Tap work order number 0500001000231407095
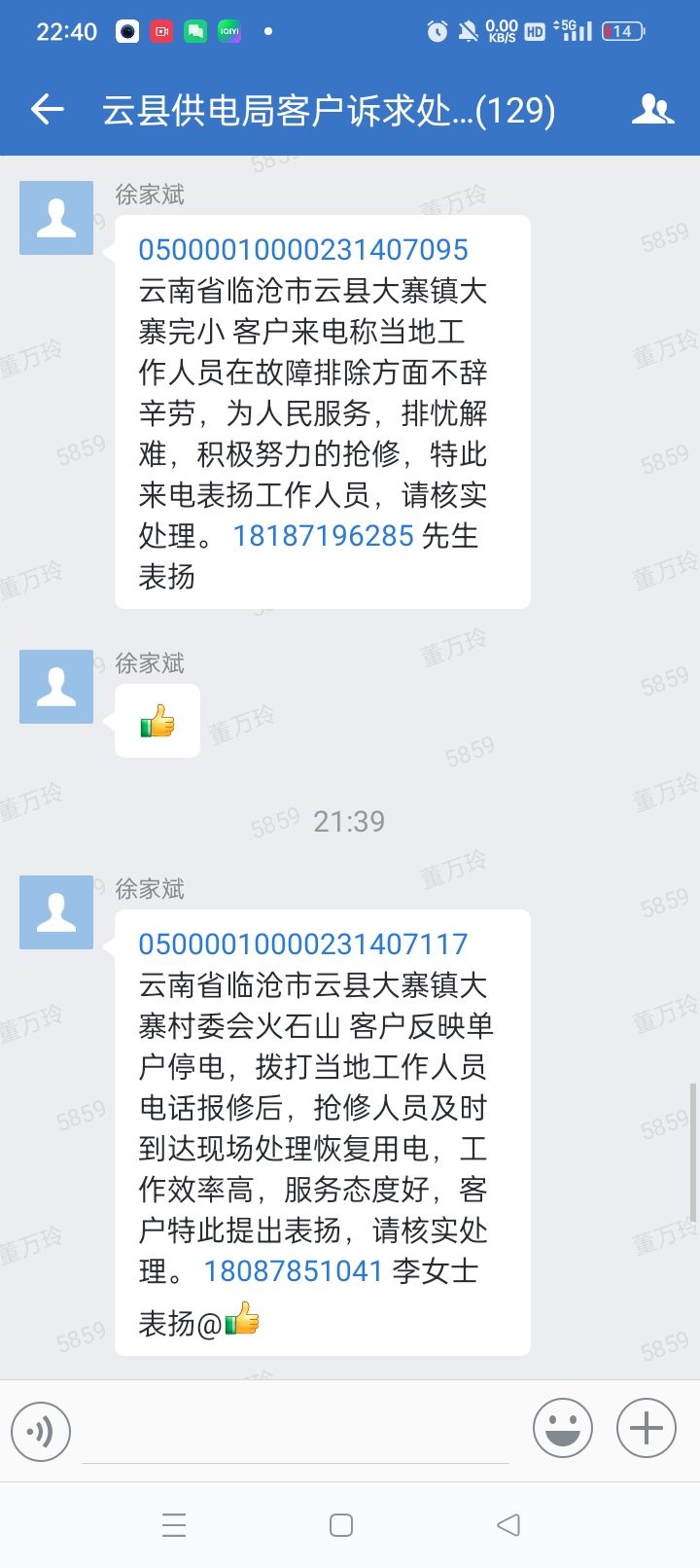The image size is (700, 1568). (x=302, y=250)
